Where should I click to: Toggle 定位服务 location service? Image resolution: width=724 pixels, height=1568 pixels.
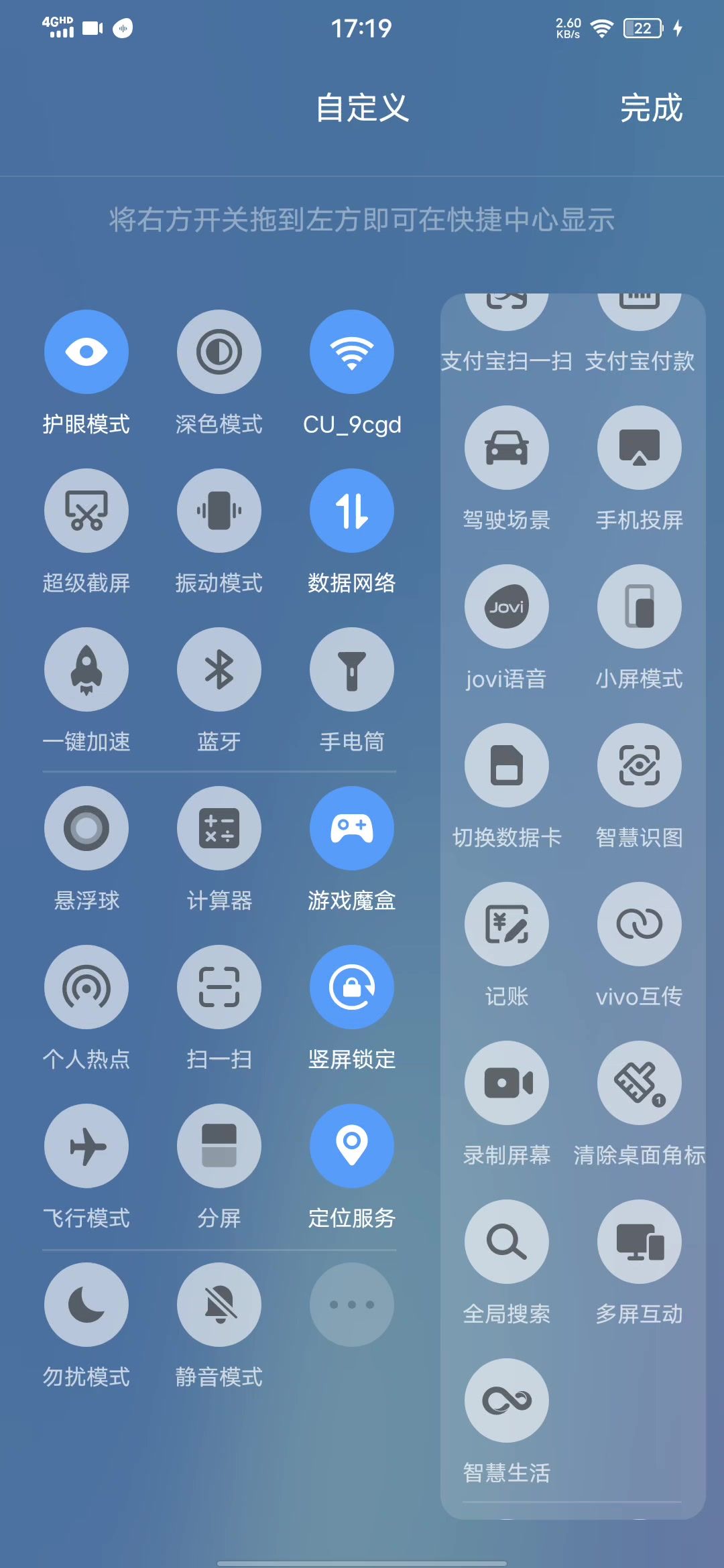click(x=352, y=1146)
